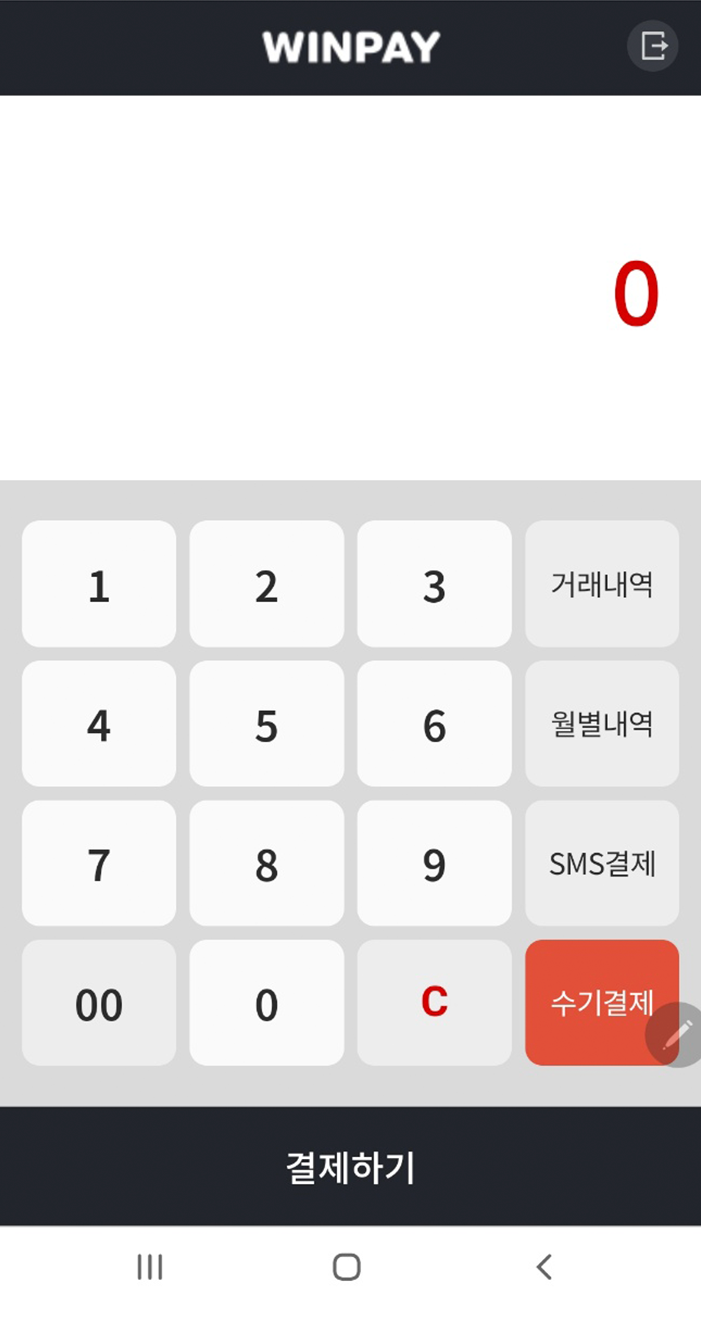Open 거래내역 transaction history
The height and width of the screenshot is (1317, 701).
pos(602,584)
